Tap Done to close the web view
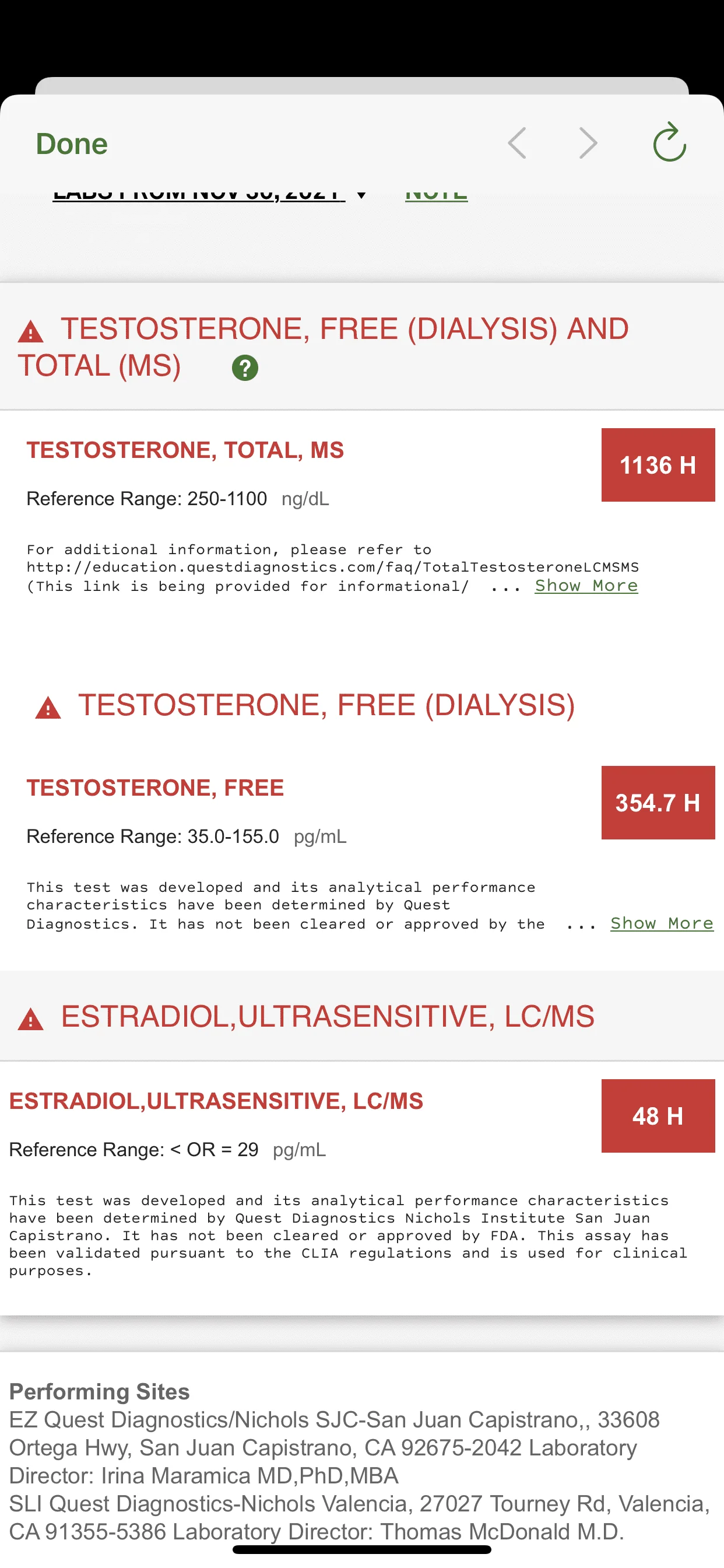Viewport: 724px width, 1568px height. click(x=71, y=144)
